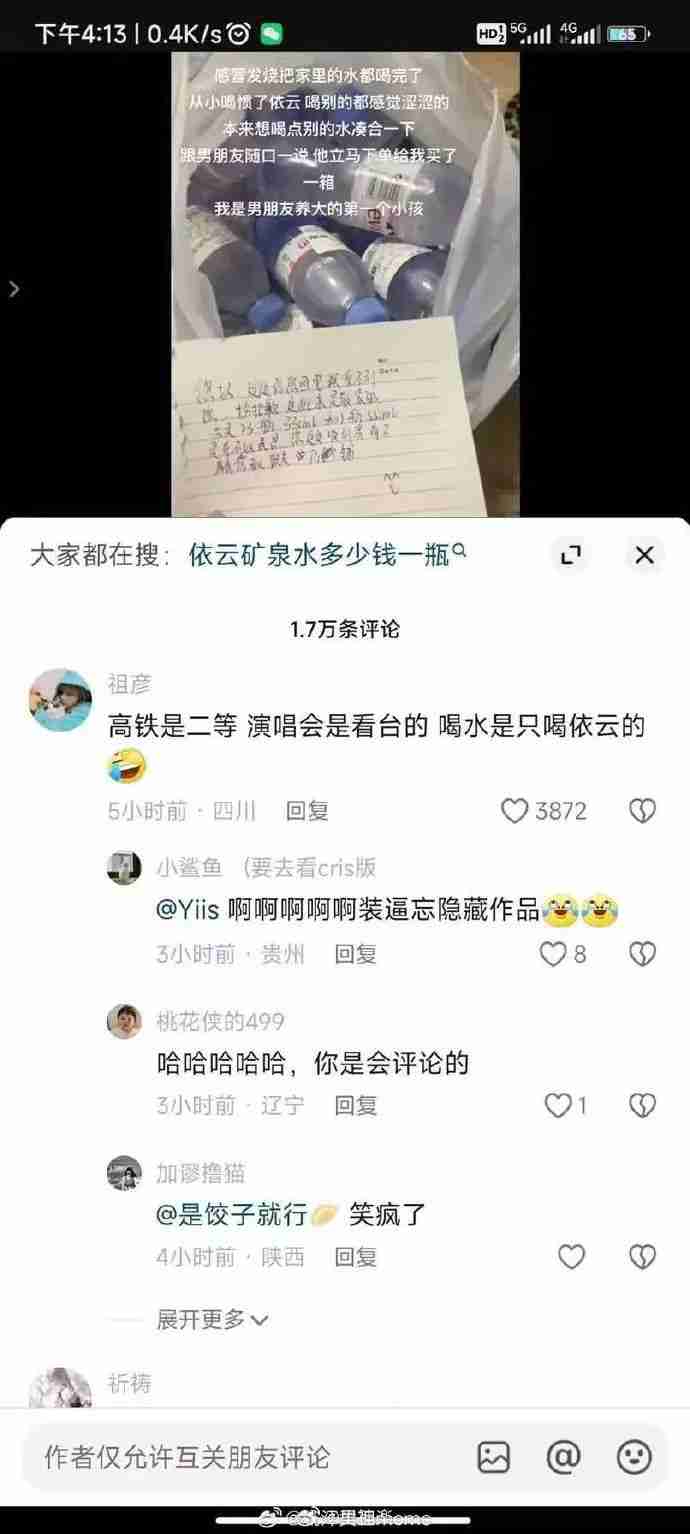The height and width of the screenshot is (1534, 690).
Task: Reply to 祖彦's comment
Action: point(307,810)
